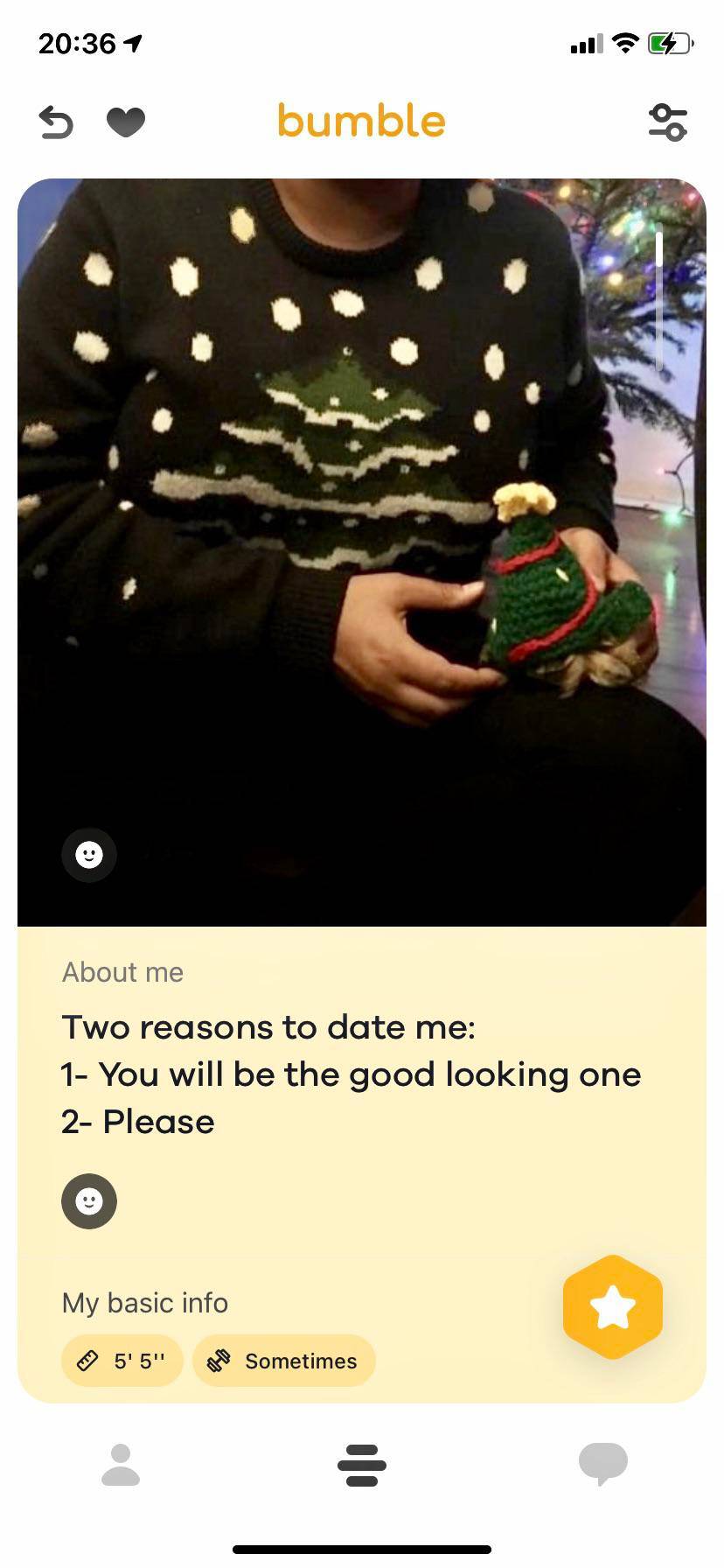React to the profile photo with smiley

pyautogui.click(x=89, y=855)
